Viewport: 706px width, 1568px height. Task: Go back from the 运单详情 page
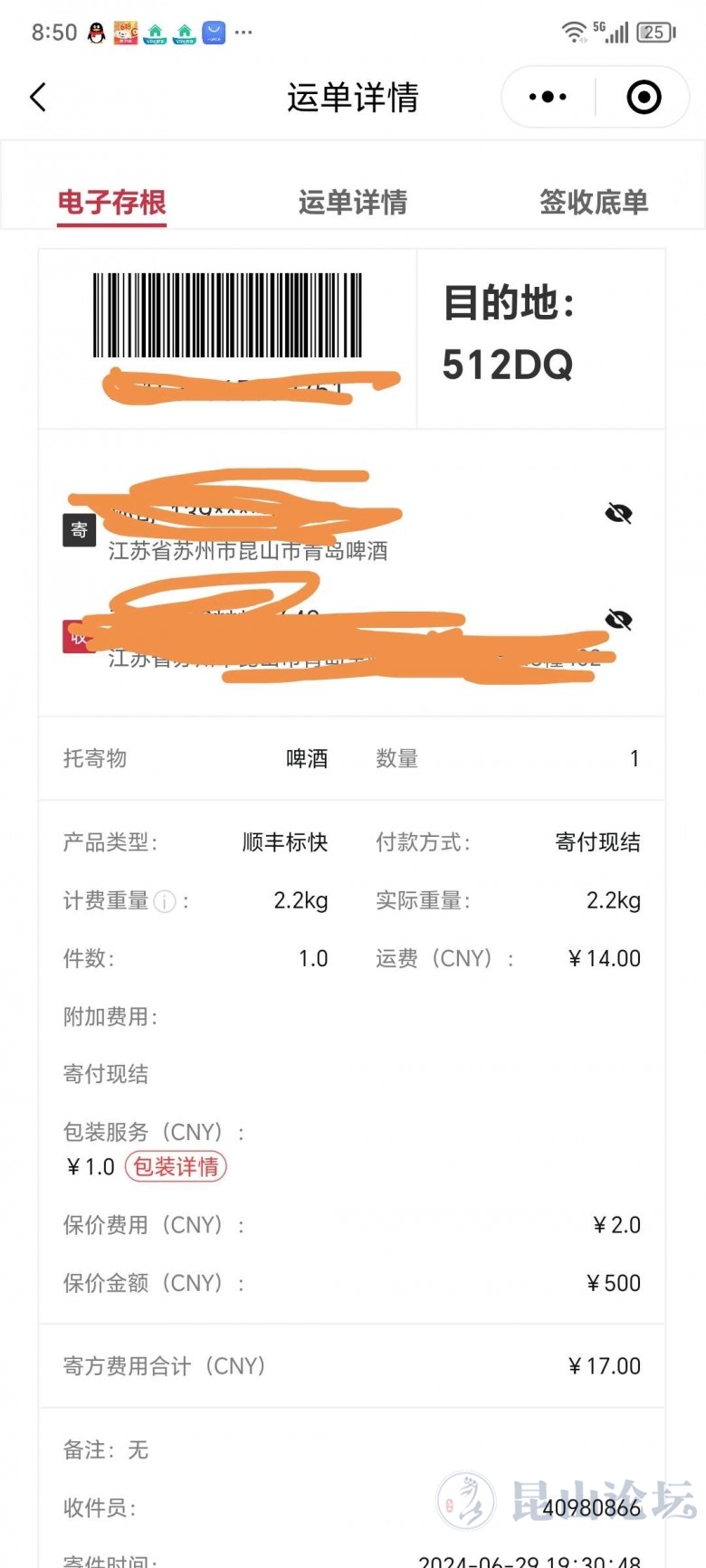click(38, 98)
